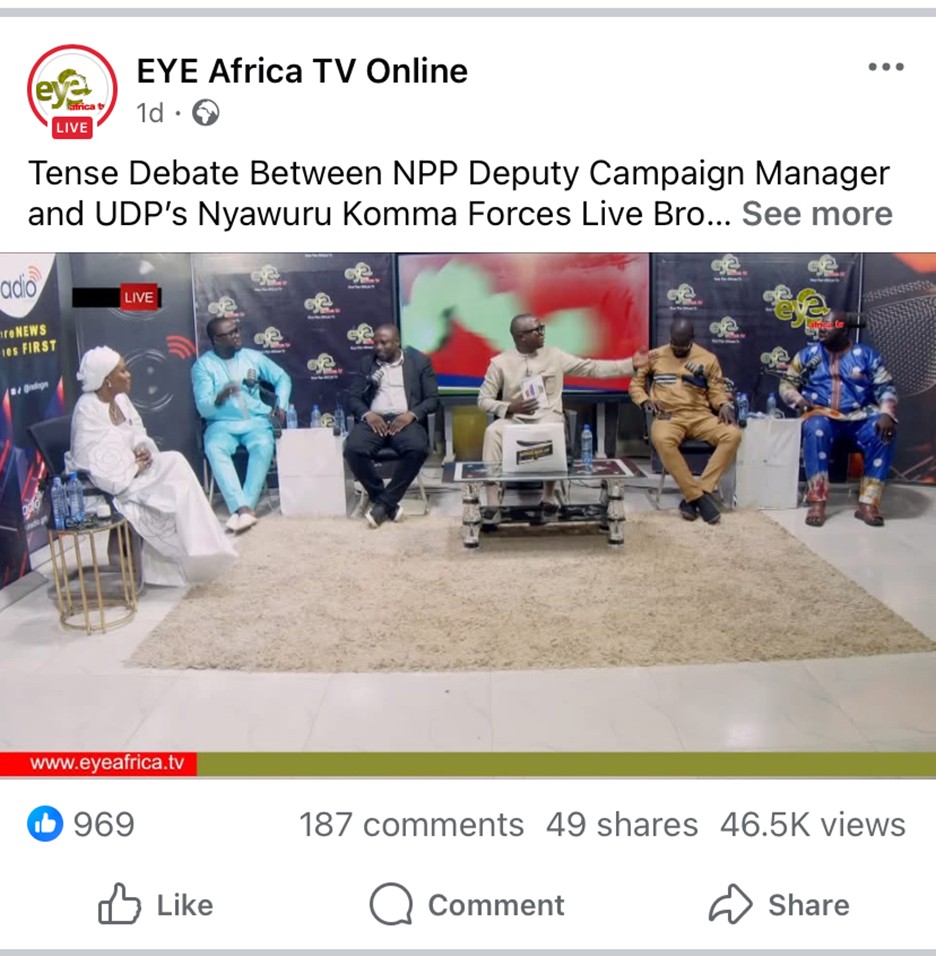Comment on this post
This screenshot has height=956, width=936.
click(x=467, y=905)
